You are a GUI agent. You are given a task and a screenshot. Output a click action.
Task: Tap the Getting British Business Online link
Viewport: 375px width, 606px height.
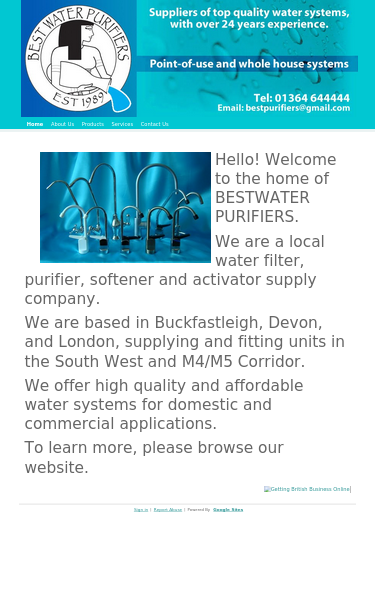pyautogui.click(x=307, y=489)
